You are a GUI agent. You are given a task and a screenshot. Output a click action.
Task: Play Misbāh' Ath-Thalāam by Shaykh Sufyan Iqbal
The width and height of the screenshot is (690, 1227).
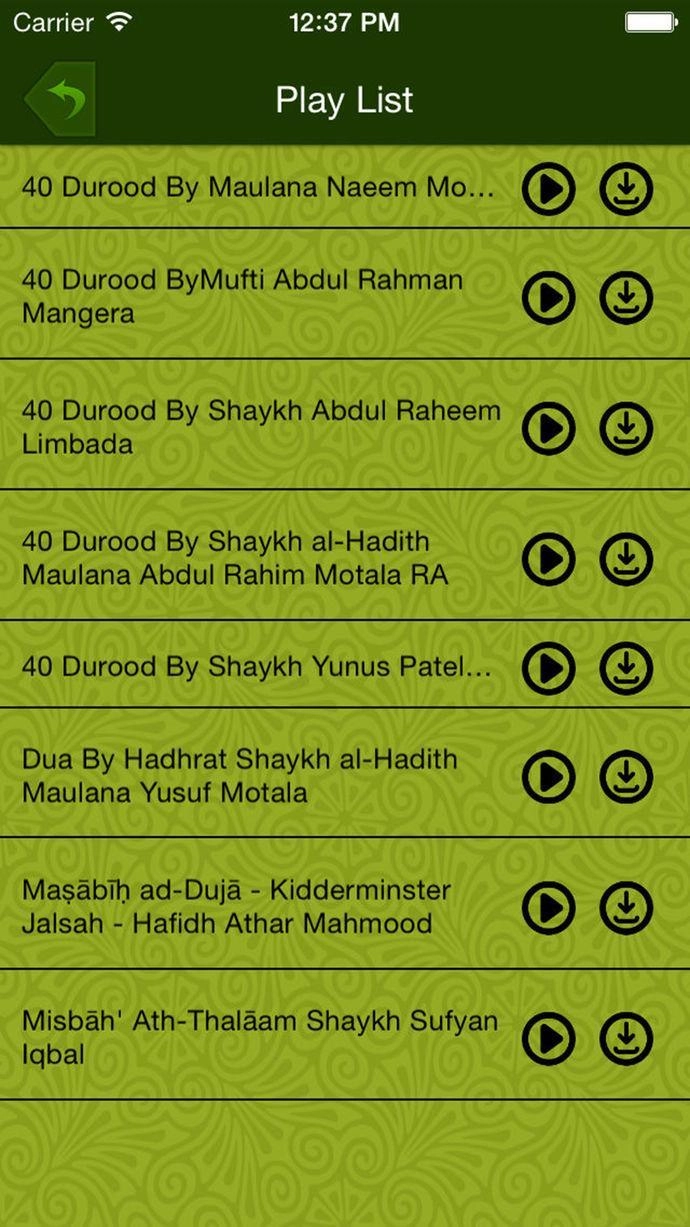[x=548, y=1039]
